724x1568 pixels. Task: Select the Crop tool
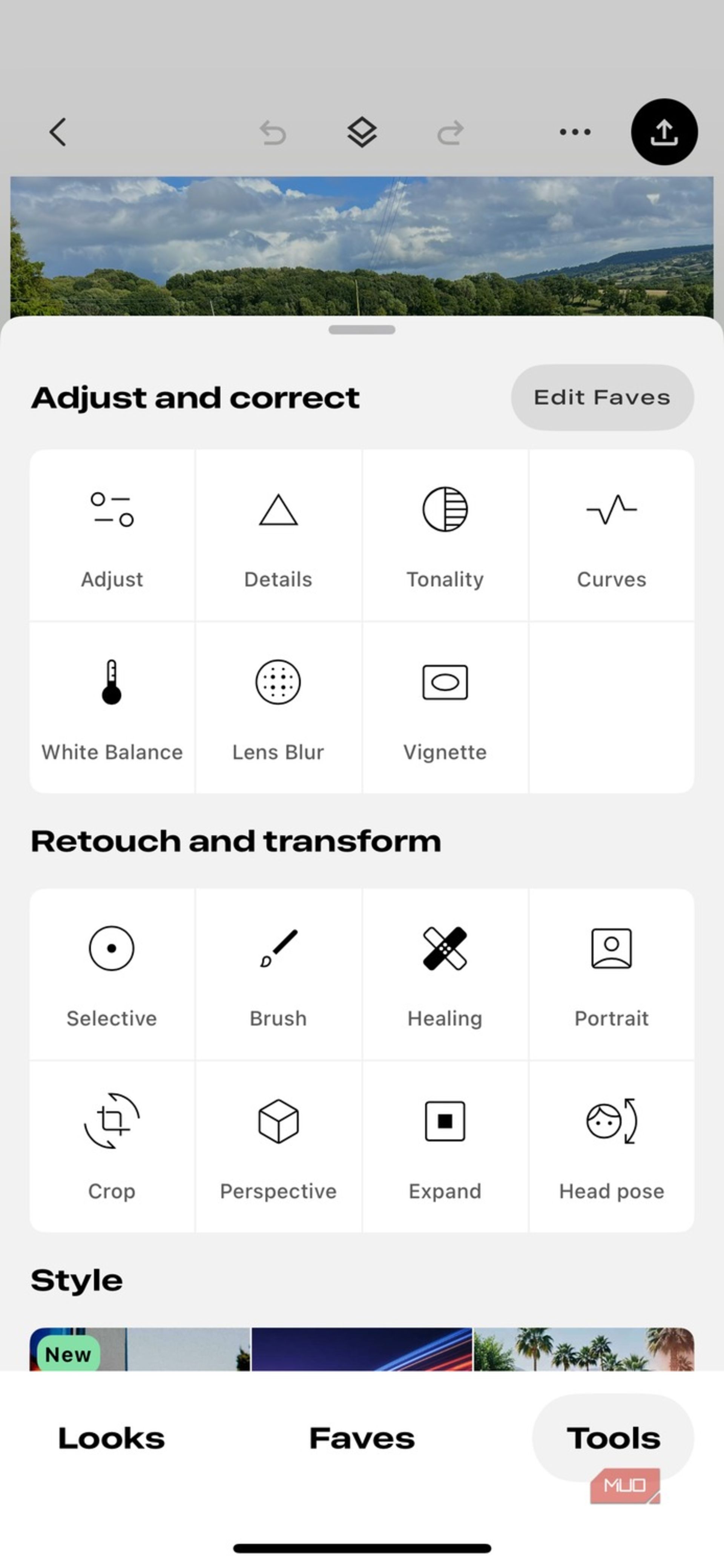(x=112, y=1147)
